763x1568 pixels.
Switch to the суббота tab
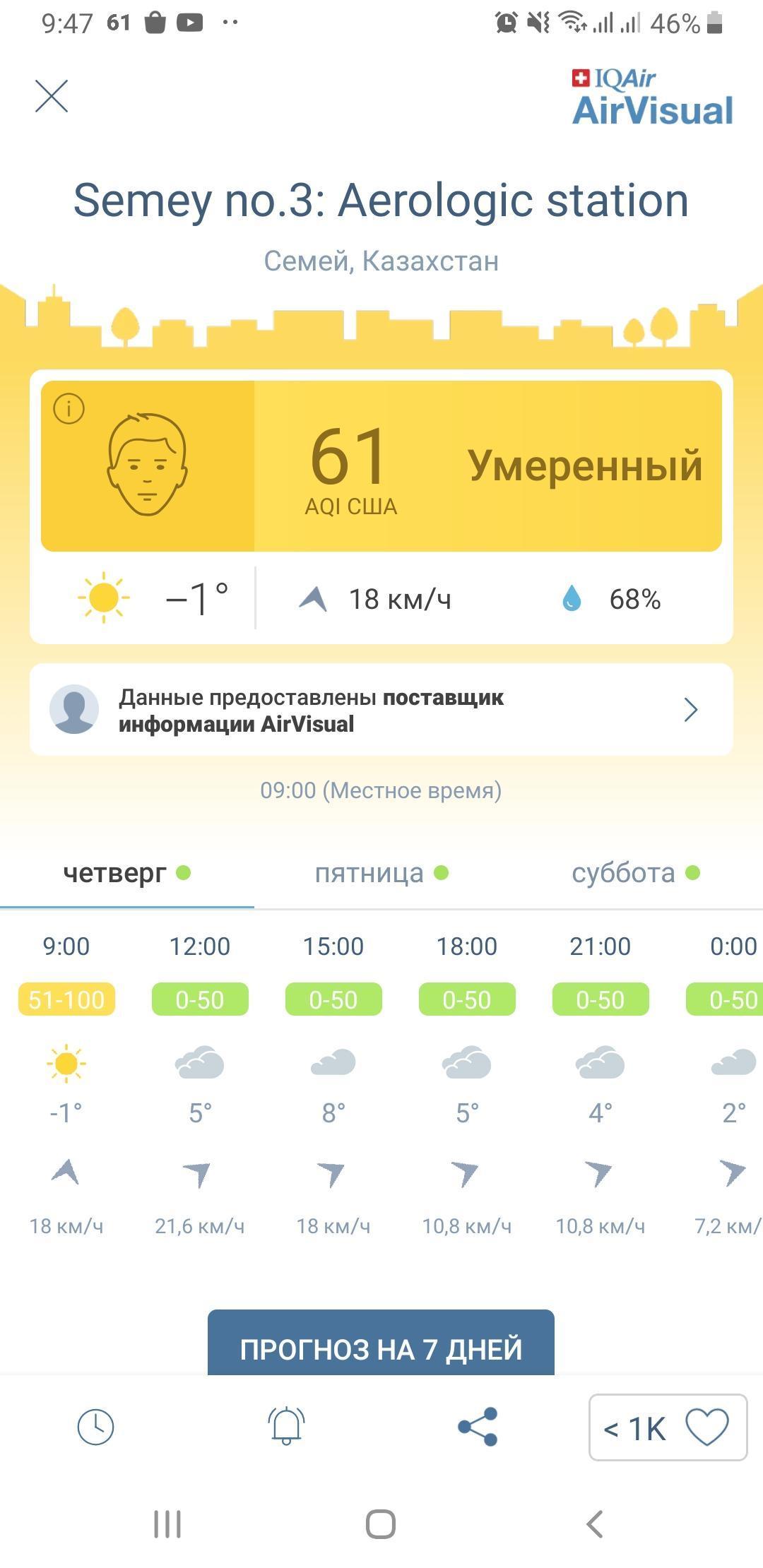pos(636,874)
